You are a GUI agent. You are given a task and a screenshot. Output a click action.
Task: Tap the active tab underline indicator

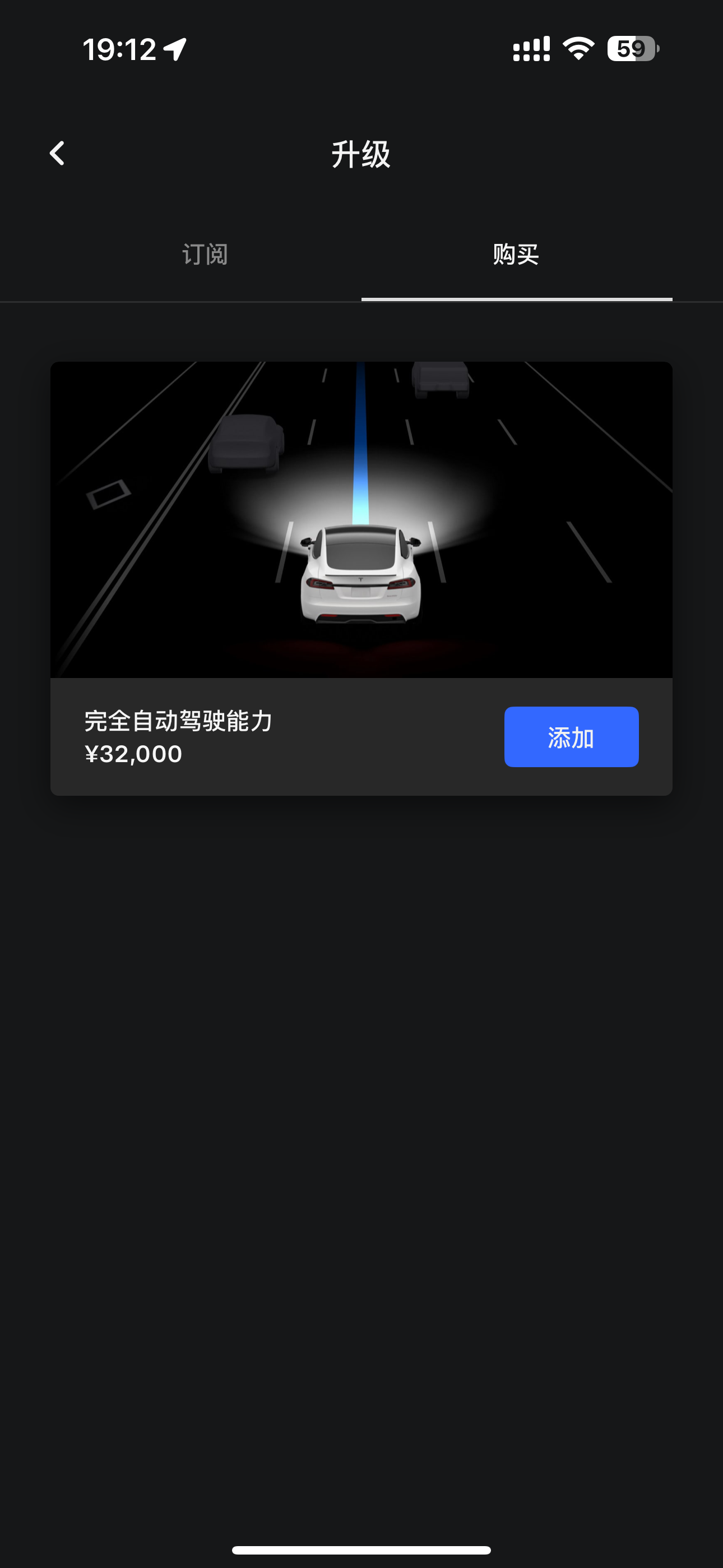(x=517, y=299)
